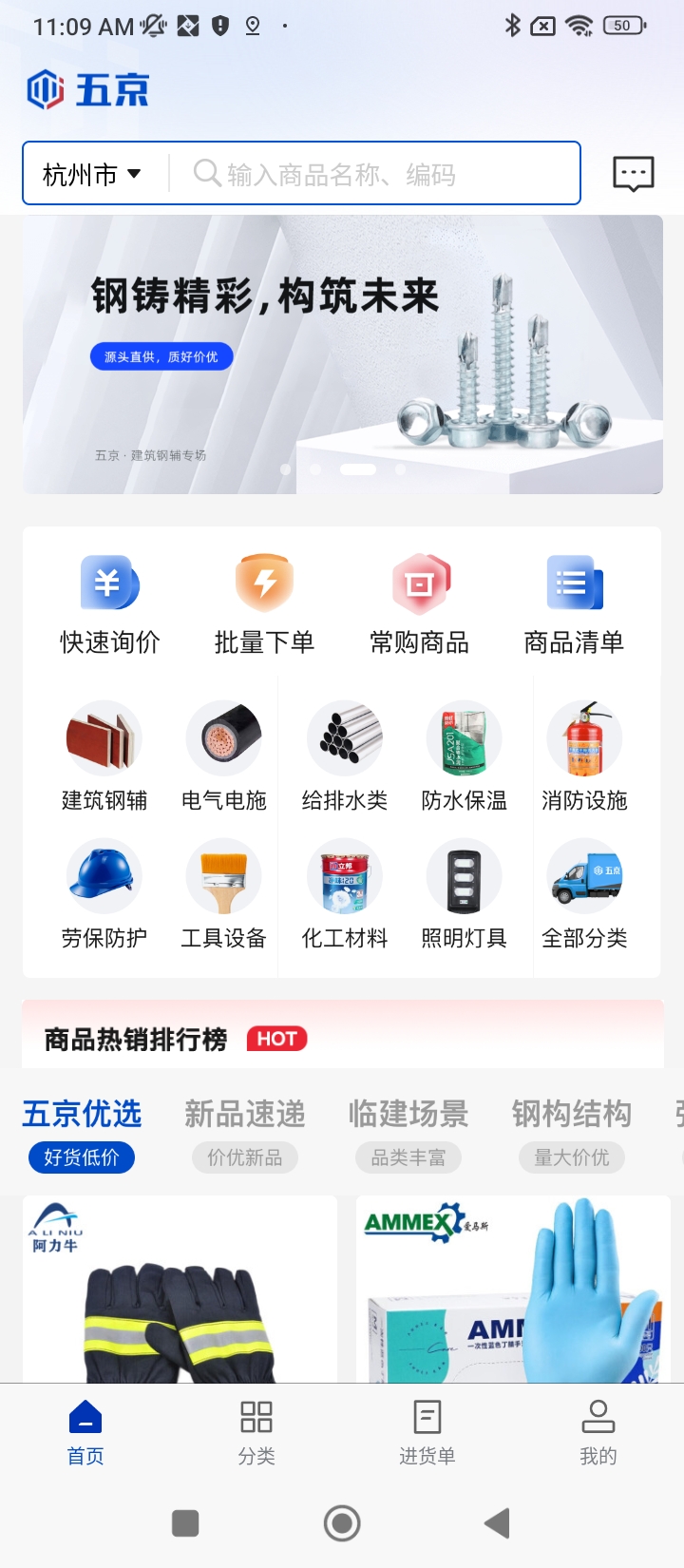Browse the 照明灯具 category

[x=464, y=894]
